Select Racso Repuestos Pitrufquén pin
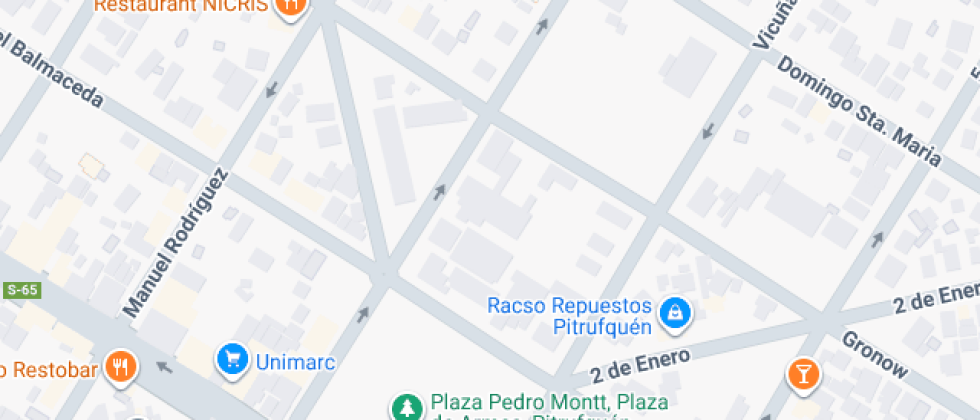Viewport: 980px width, 420px height. 677,313
